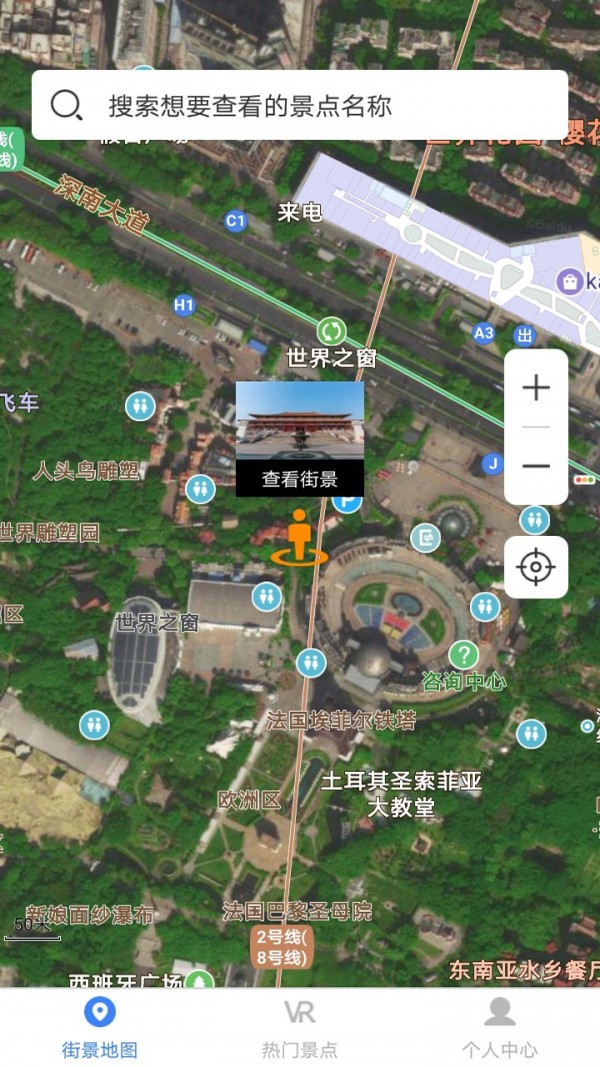600x1067 pixels.
Task: Open the scenic spot search box
Action: click(300, 105)
